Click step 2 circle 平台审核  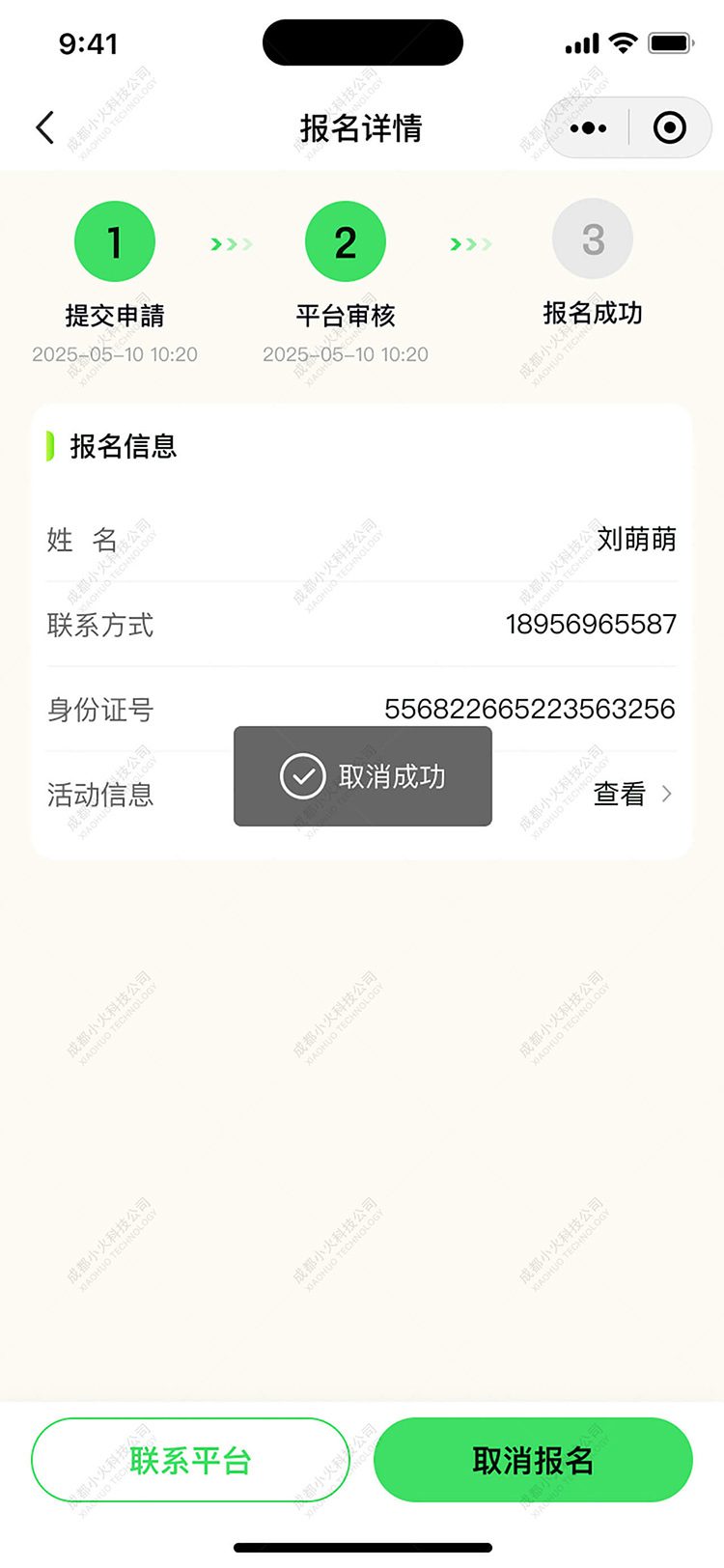(345, 240)
